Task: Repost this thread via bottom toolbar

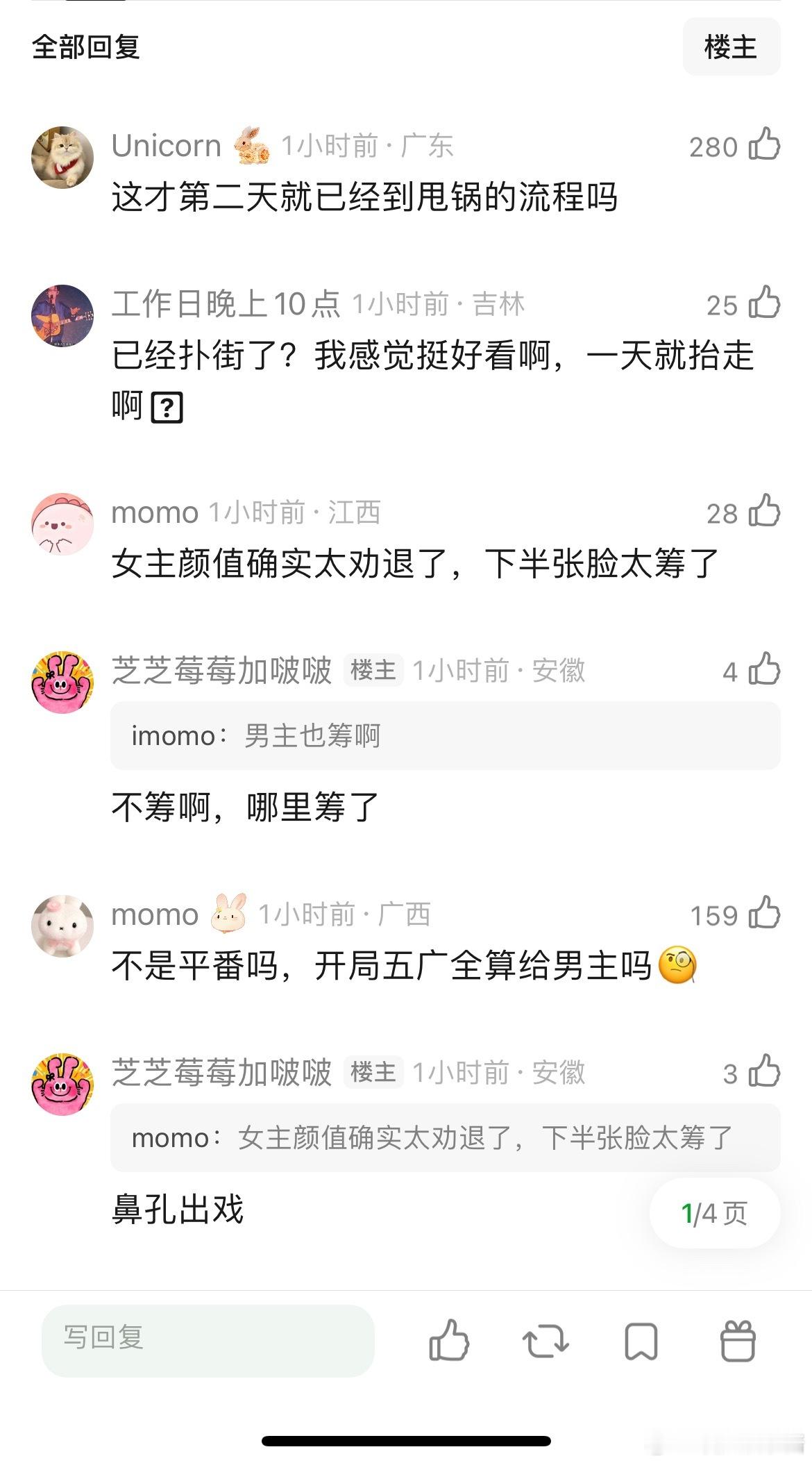Action: click(x=545, y=1340)
